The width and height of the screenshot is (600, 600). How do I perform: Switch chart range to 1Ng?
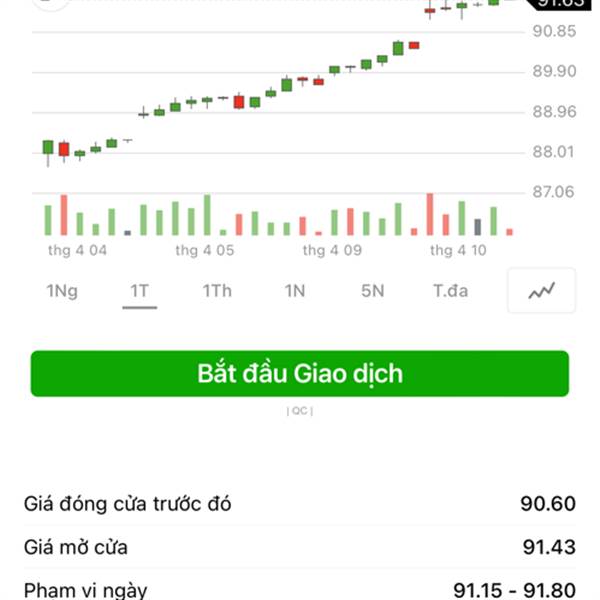click(x=62, y=291)
